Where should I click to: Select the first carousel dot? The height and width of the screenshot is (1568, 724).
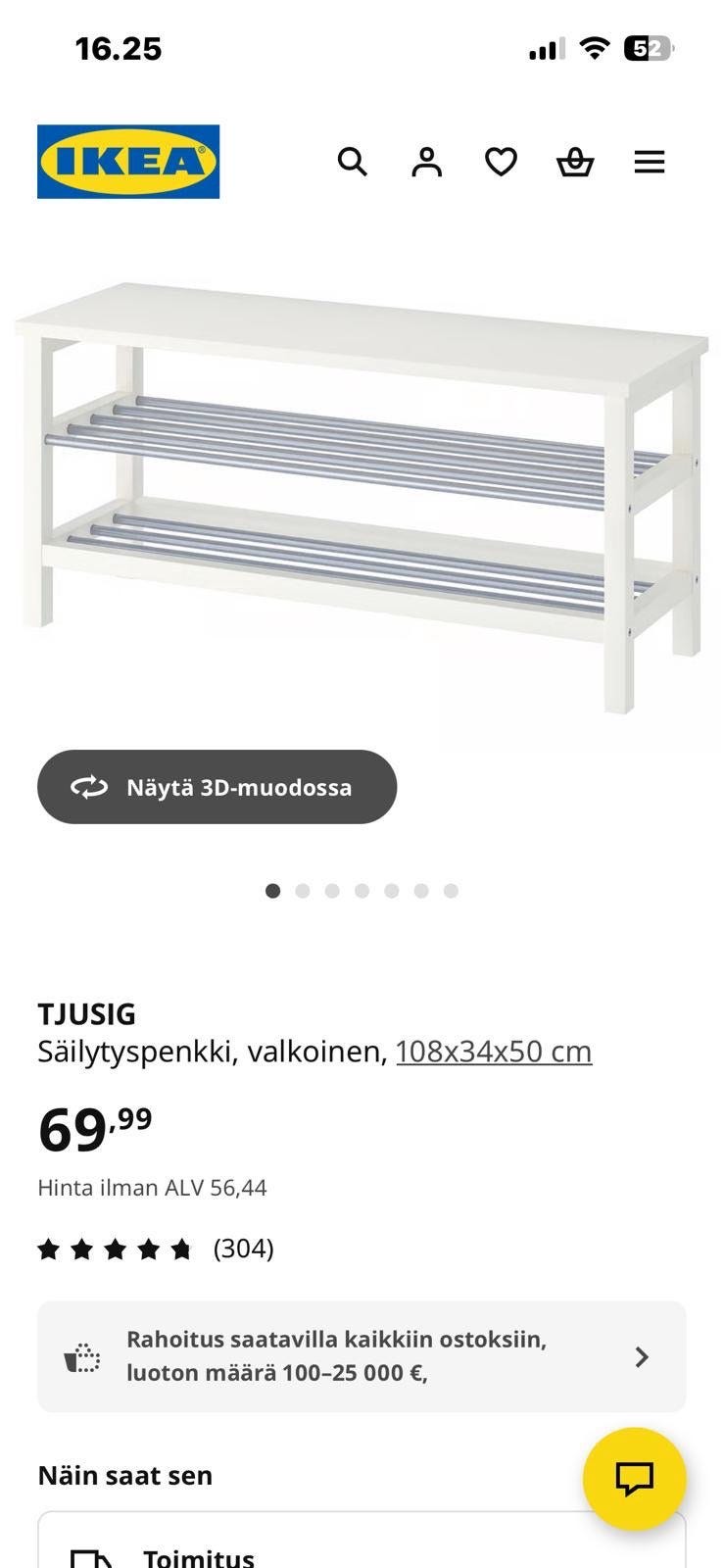tap(273, 891)
